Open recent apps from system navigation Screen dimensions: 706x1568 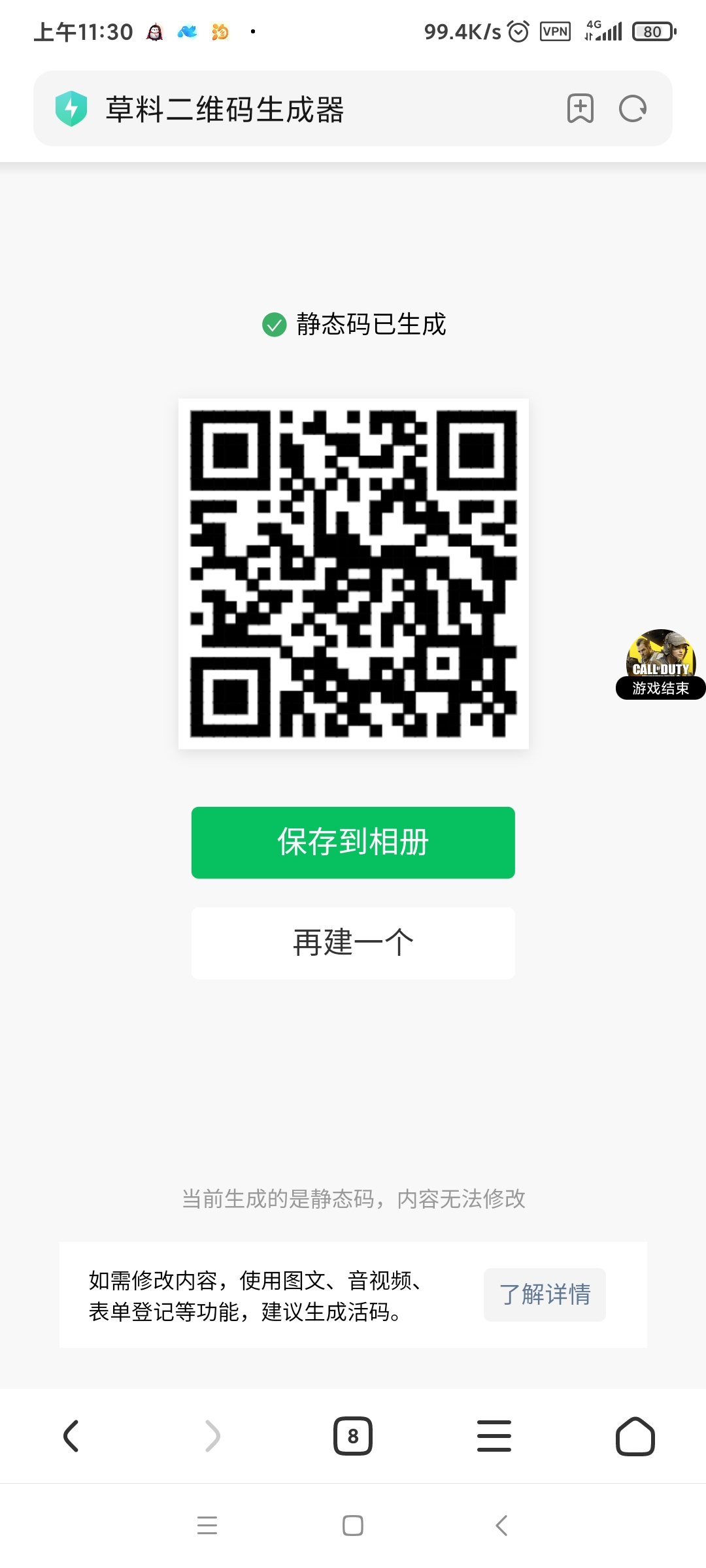pos(207,1526)
